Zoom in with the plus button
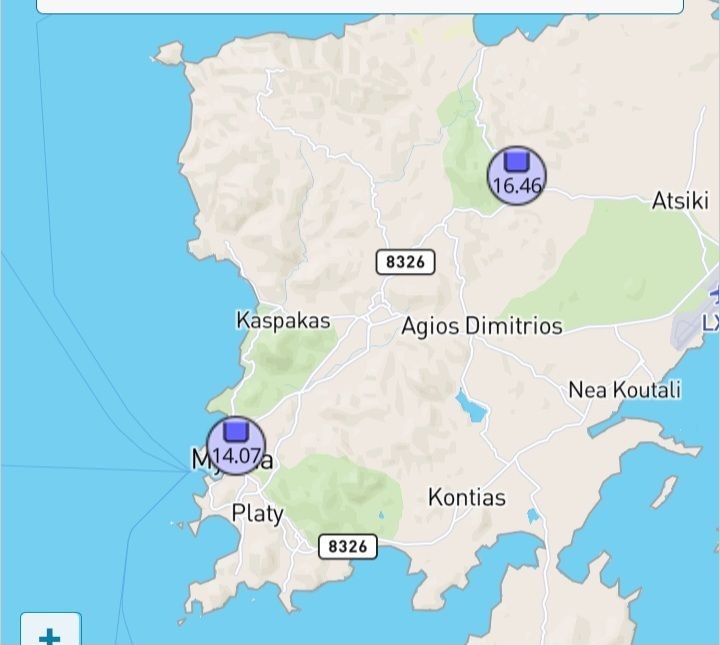The image size is (720, 645). pos(49,634)
